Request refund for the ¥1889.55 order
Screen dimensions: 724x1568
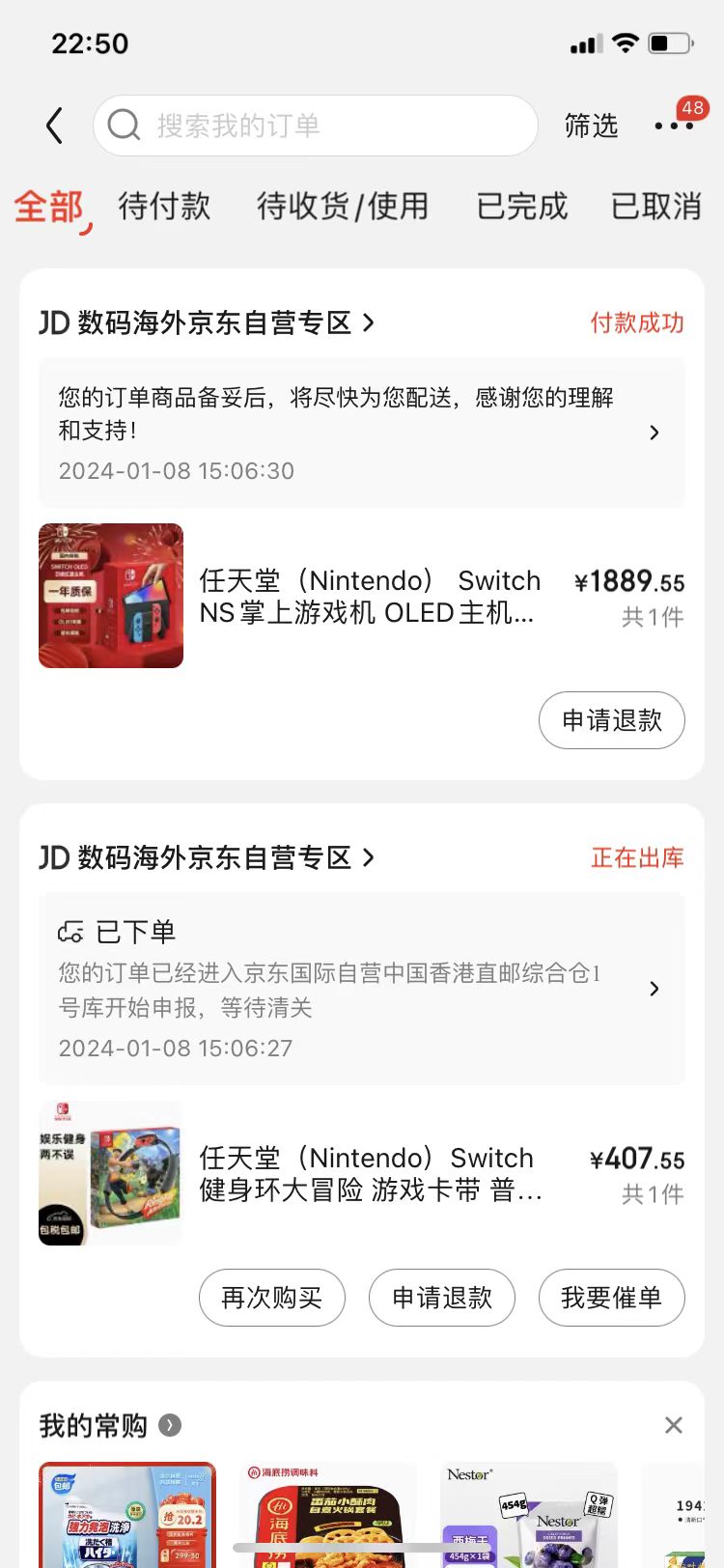coord(611,720)
